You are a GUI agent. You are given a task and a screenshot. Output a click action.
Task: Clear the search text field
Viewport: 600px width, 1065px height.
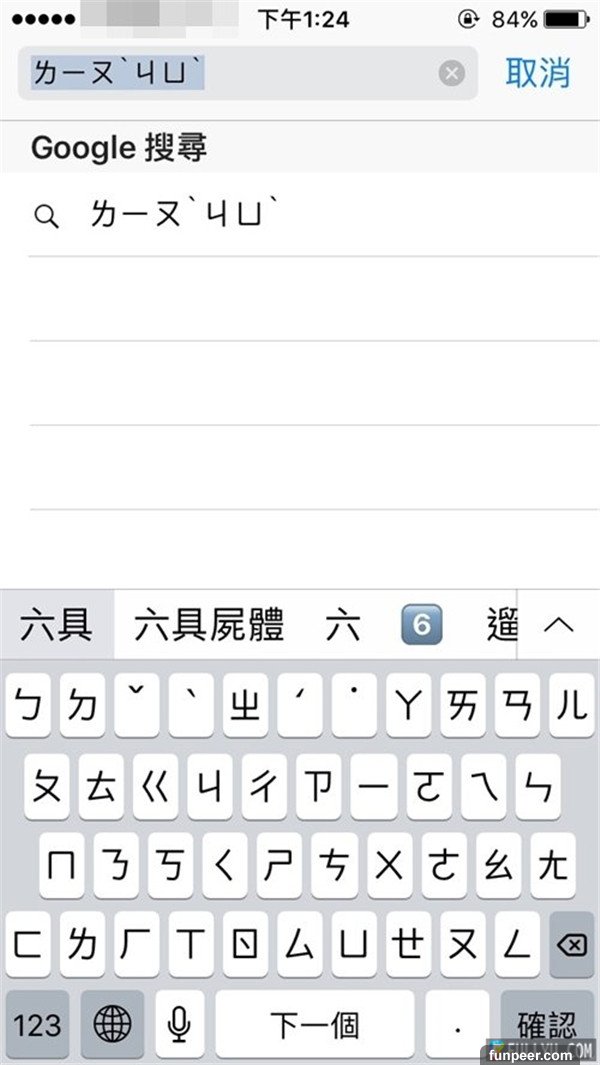pos(452,73)
